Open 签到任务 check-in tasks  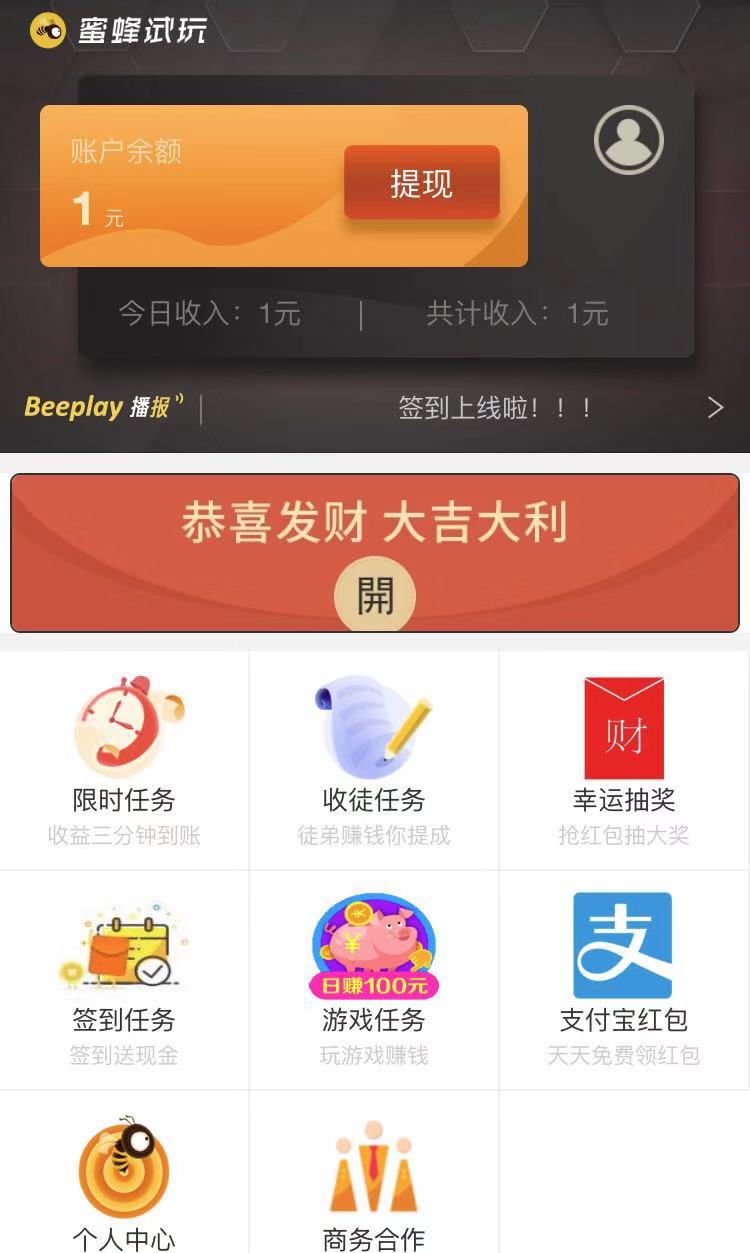[x=124, y=979]
